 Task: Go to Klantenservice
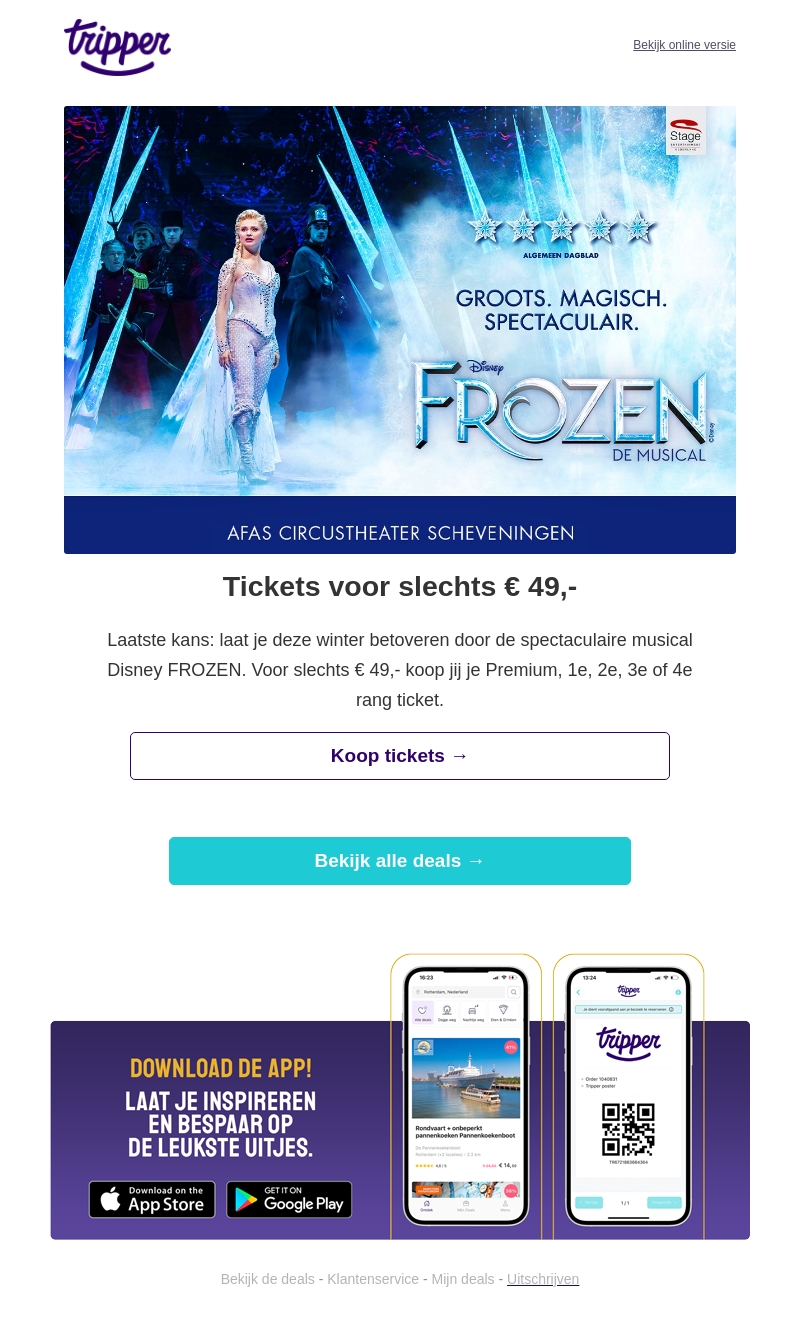[x=373, y=1279]
